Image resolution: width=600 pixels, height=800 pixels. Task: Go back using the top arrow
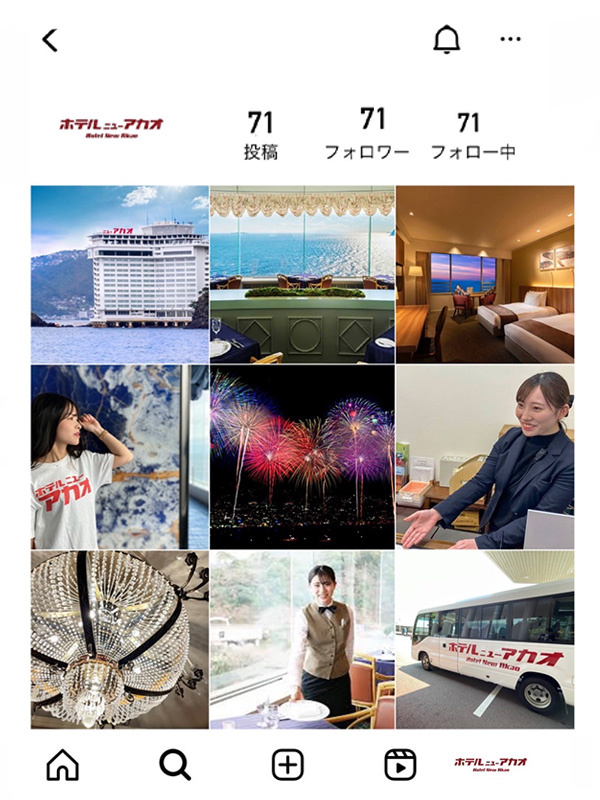pyautogui.click(x=50, y=40)
